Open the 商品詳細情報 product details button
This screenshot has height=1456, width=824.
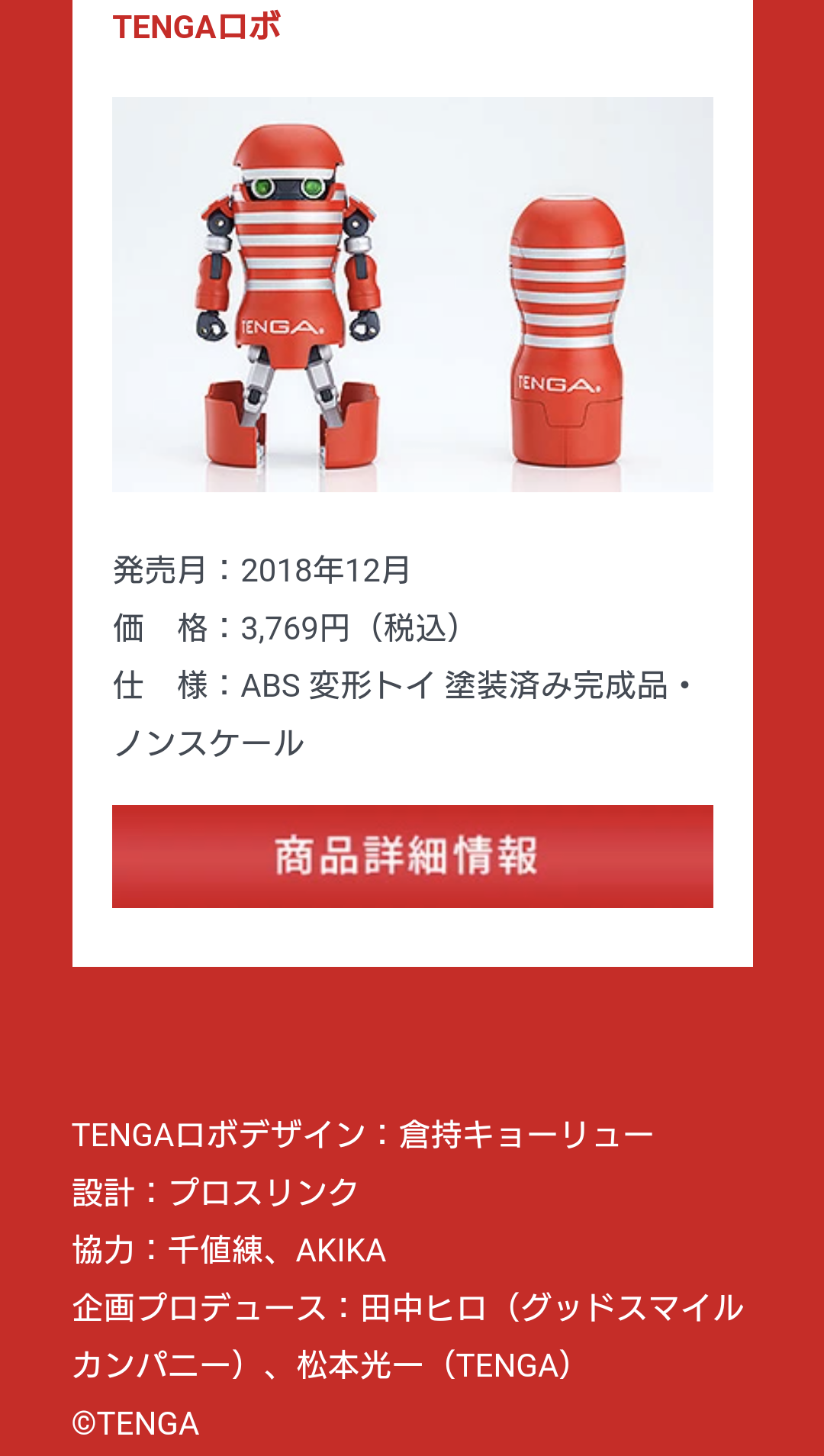coord(412,856)
